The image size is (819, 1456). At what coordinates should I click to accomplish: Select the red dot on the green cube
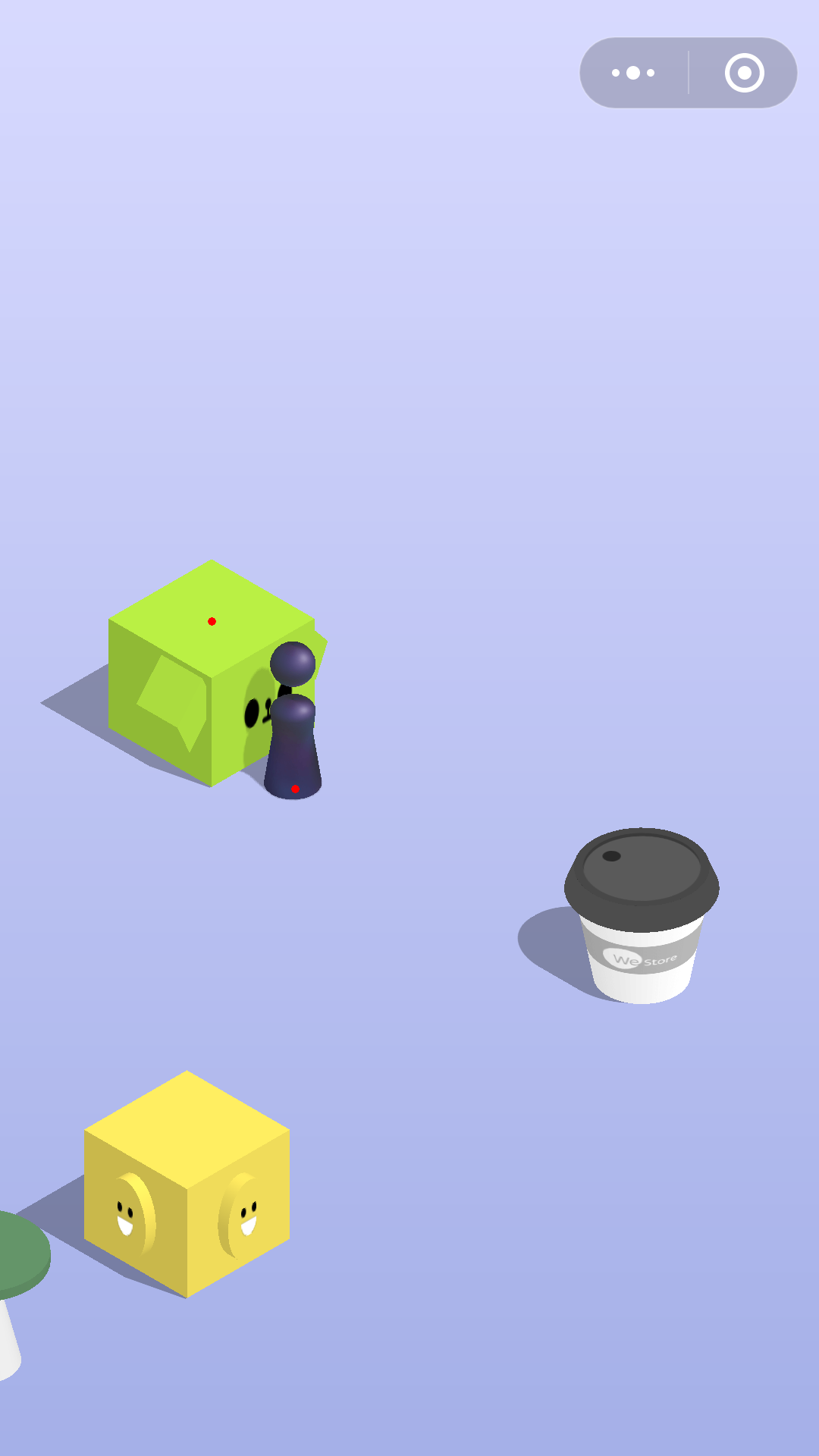[x=212, y=621]
